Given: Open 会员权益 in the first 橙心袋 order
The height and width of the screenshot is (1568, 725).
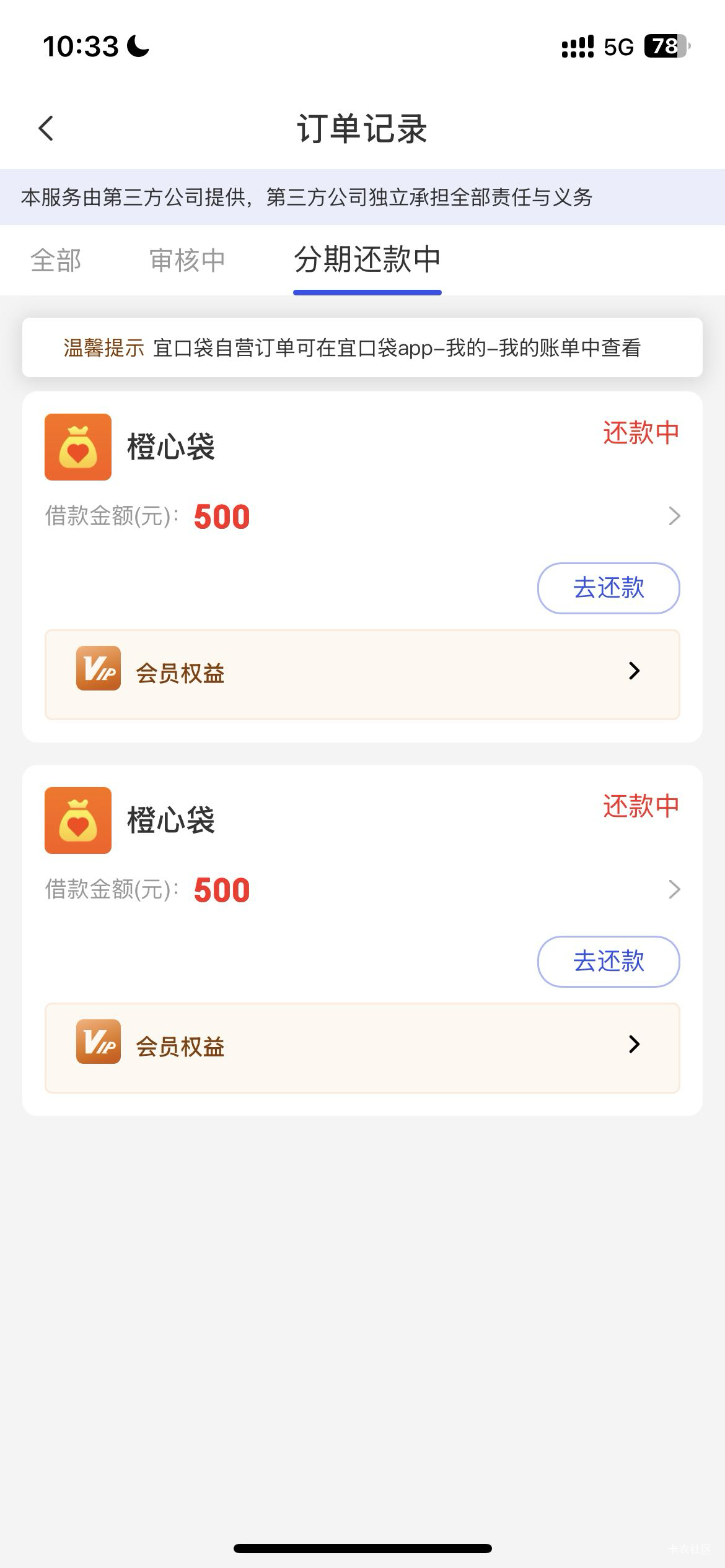Looking at the screenshot, I should [362, 674].
